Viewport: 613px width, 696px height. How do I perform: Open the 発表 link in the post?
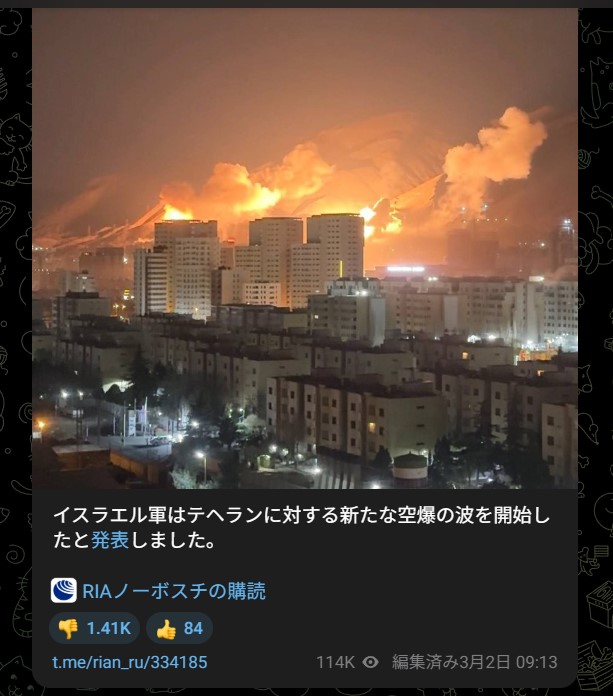pyautogui.click(x=109, y=541)
